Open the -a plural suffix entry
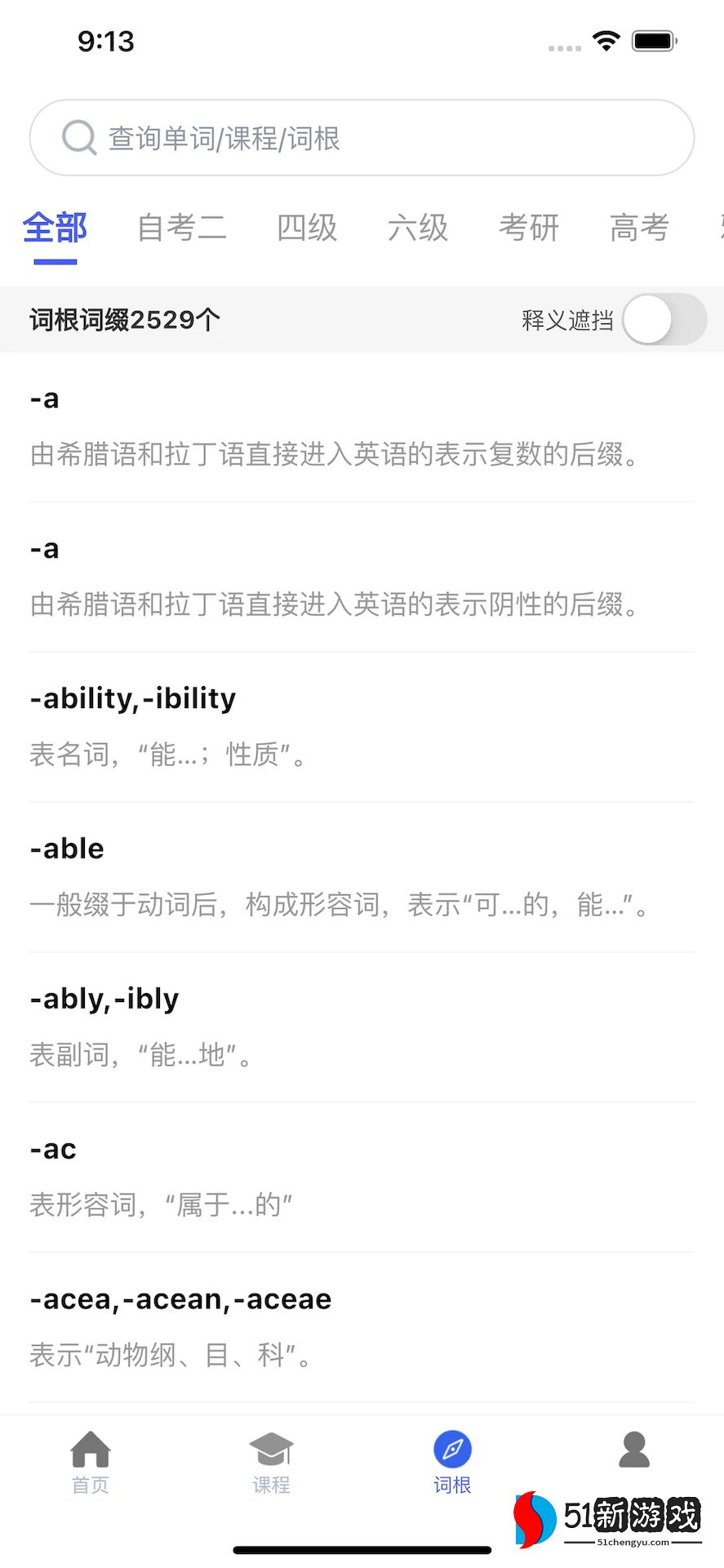This screenshot has width=724, height=1568. (362, 426)
